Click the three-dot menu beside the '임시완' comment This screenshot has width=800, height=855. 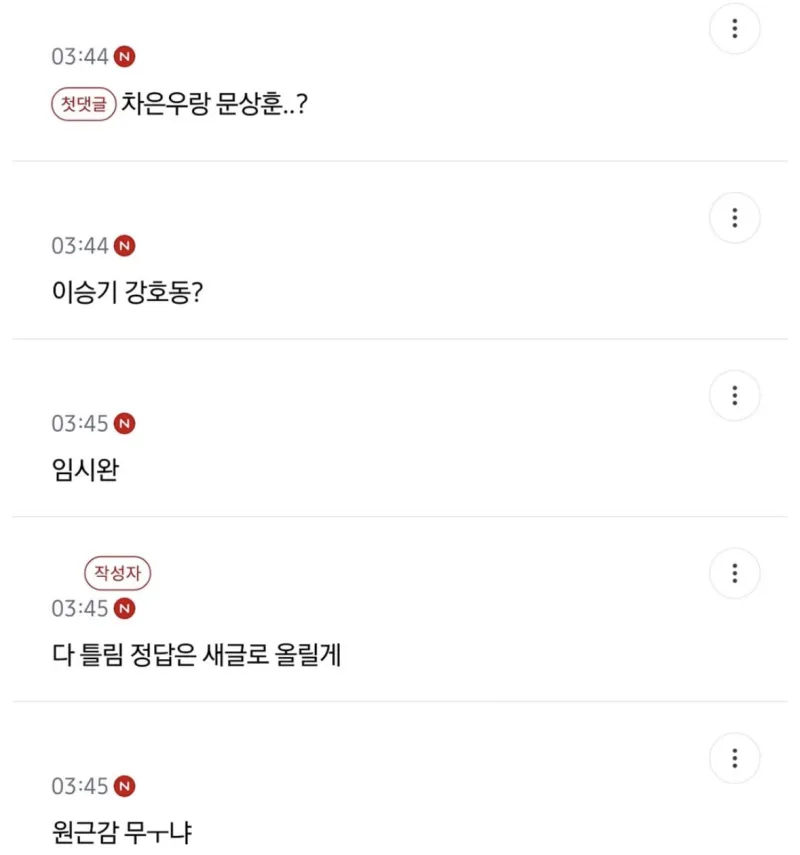(x=735, y=395)
